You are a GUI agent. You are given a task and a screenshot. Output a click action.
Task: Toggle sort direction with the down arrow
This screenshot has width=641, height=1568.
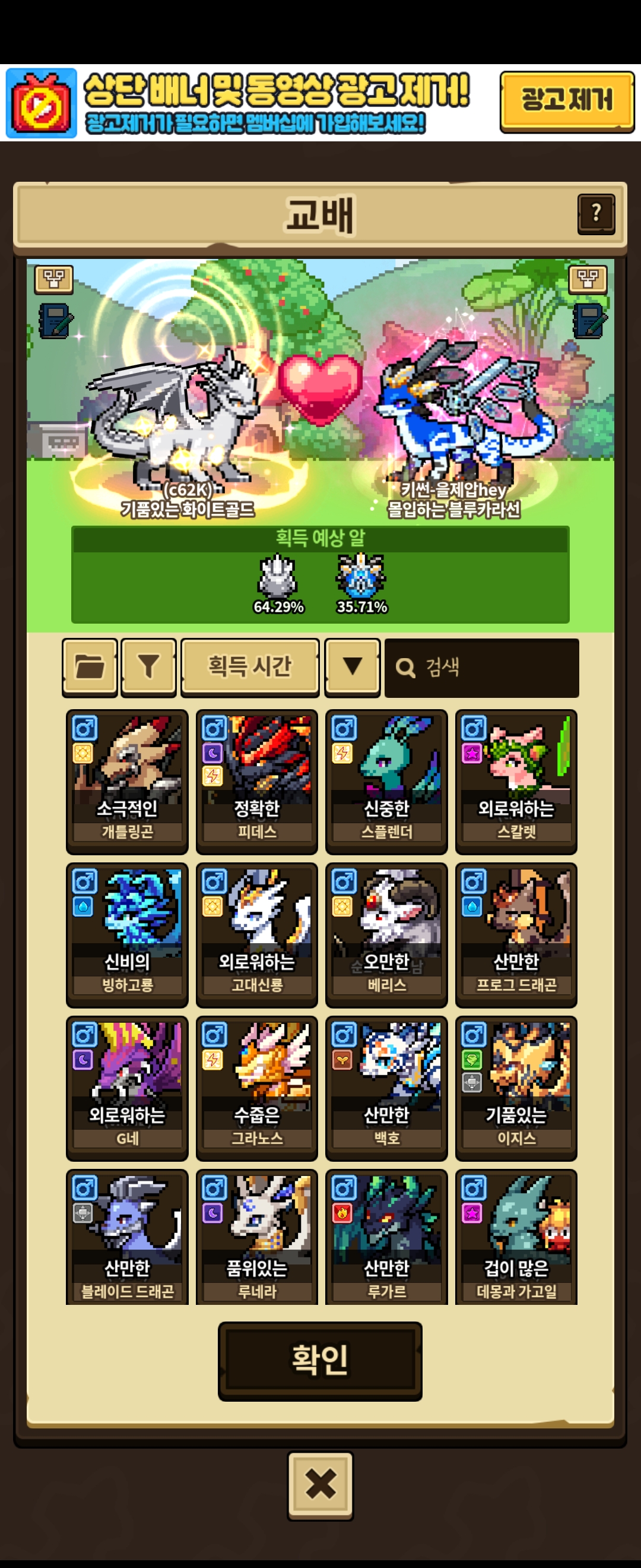353,667
